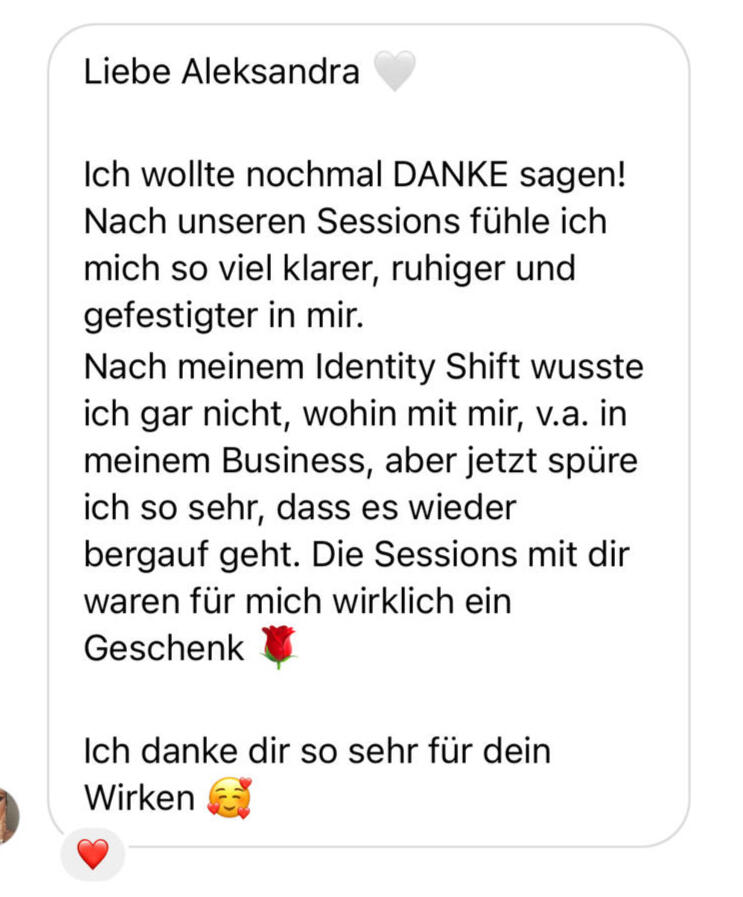Open the sender's profile picture beside the message

point(8,815)
